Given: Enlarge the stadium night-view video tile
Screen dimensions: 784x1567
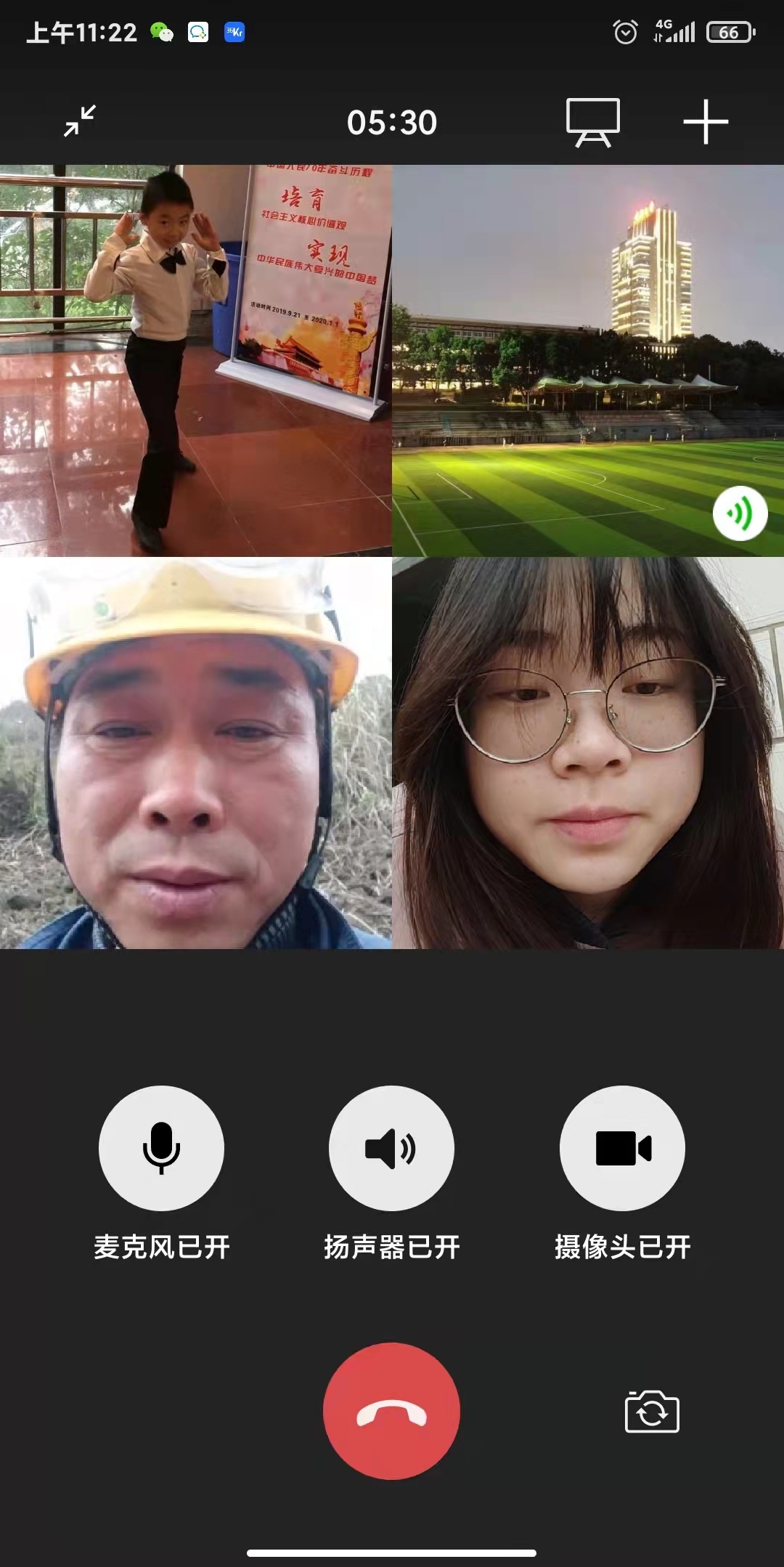Looking at the screenshot, I should [588, 361].
